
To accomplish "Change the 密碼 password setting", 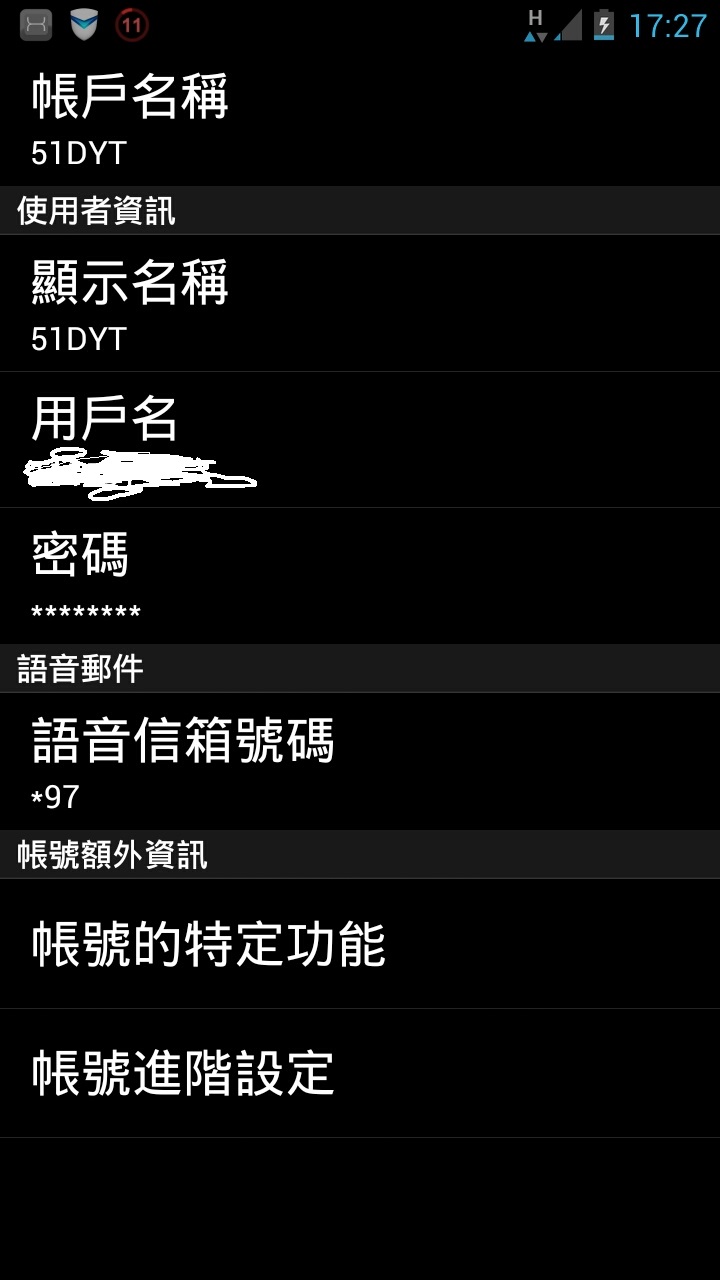I will [x=360, y=576].
